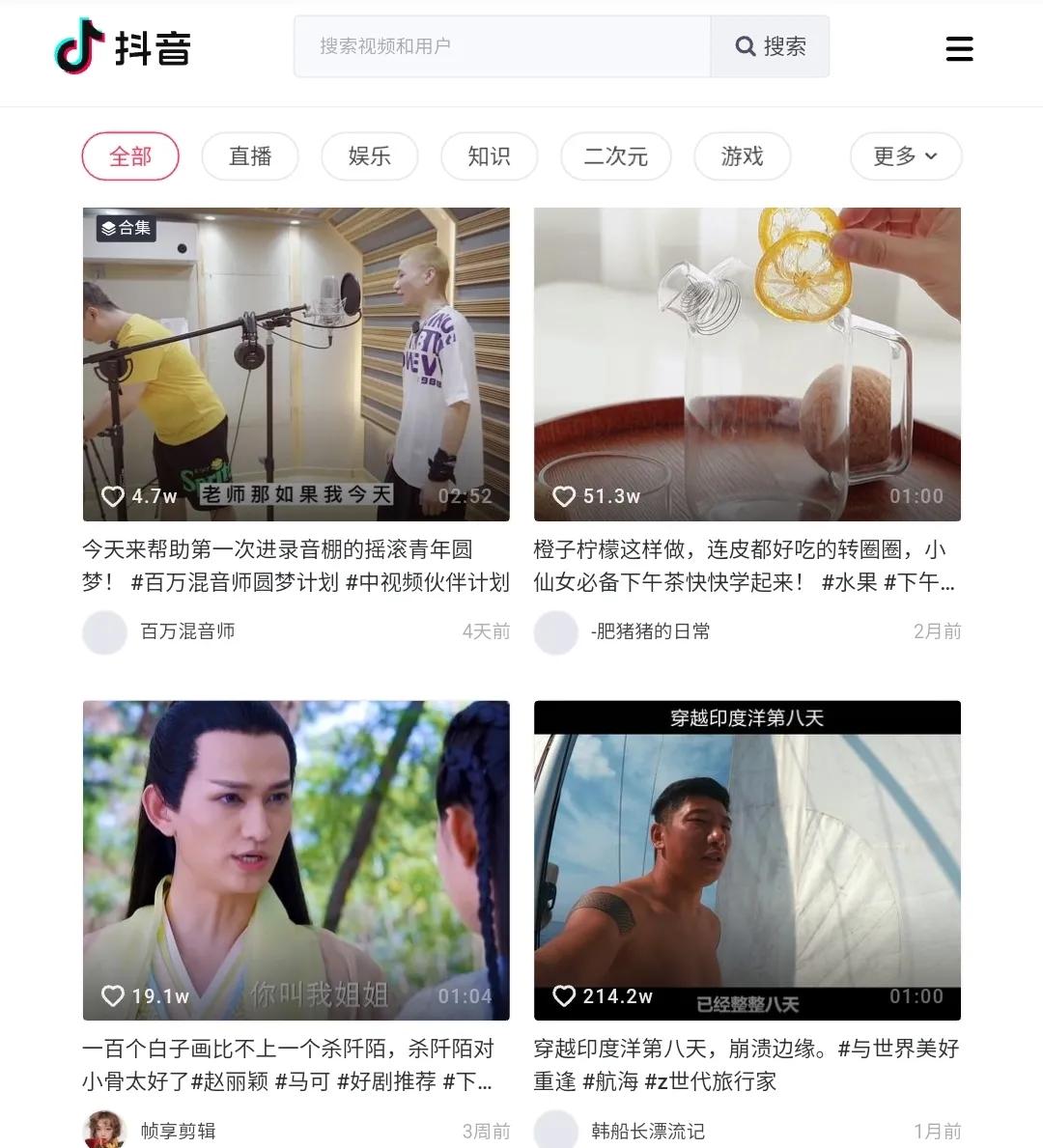This screenshot has width=1043, height=1148.
Task: Switch to the 二次元 category
Action: click(616, 156)
